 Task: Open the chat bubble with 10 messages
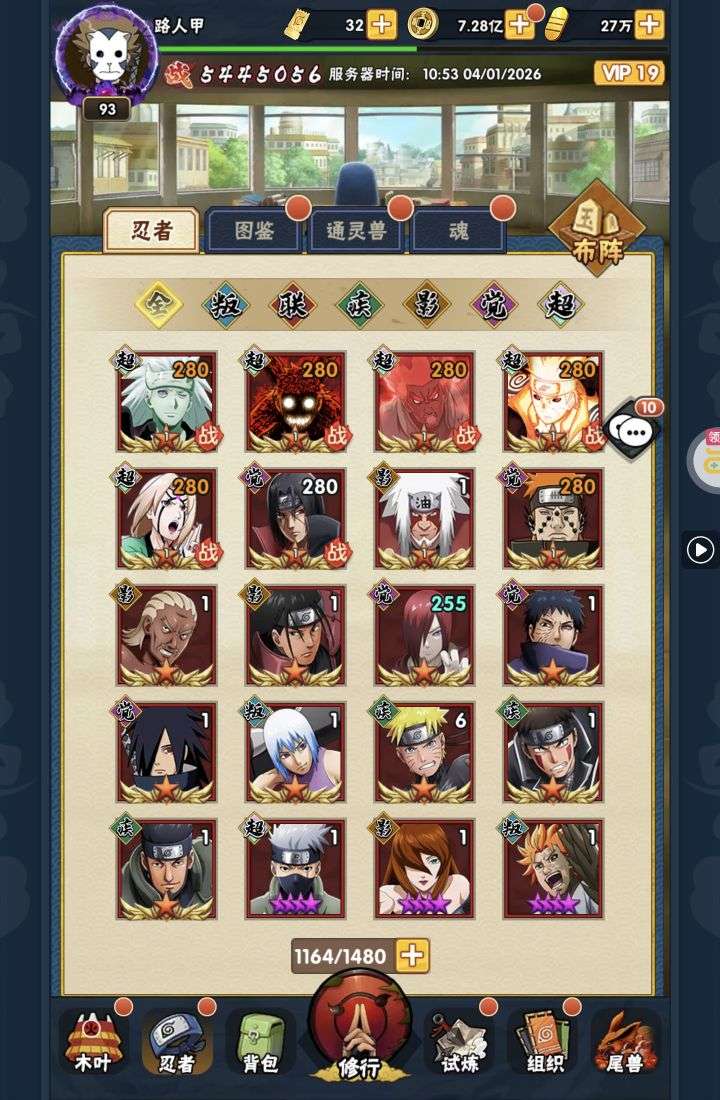point(632,431)
